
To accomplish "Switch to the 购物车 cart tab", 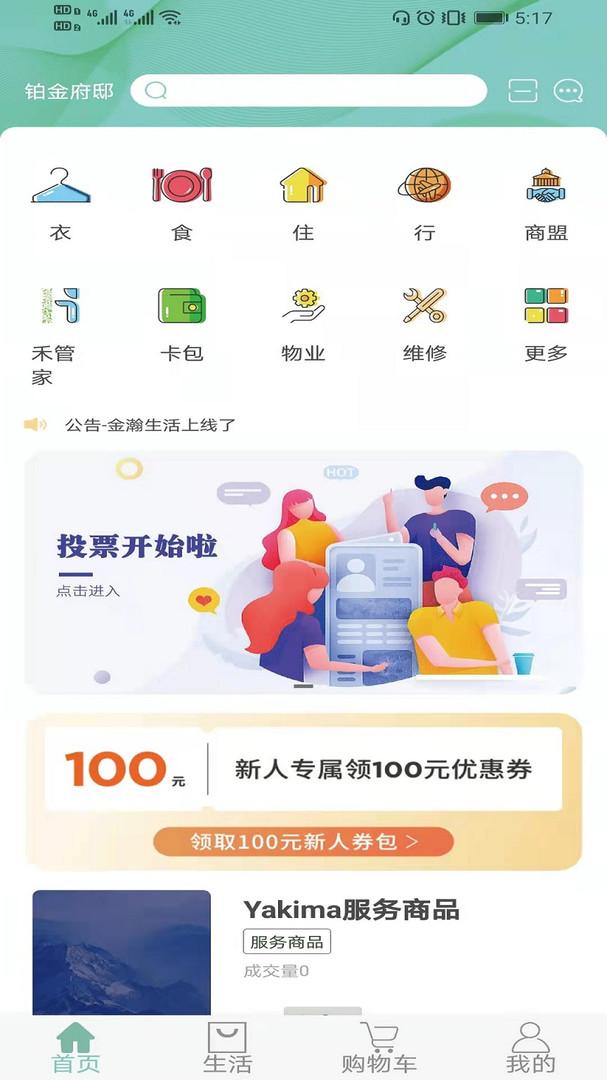I will click(x=379, y=1047).
